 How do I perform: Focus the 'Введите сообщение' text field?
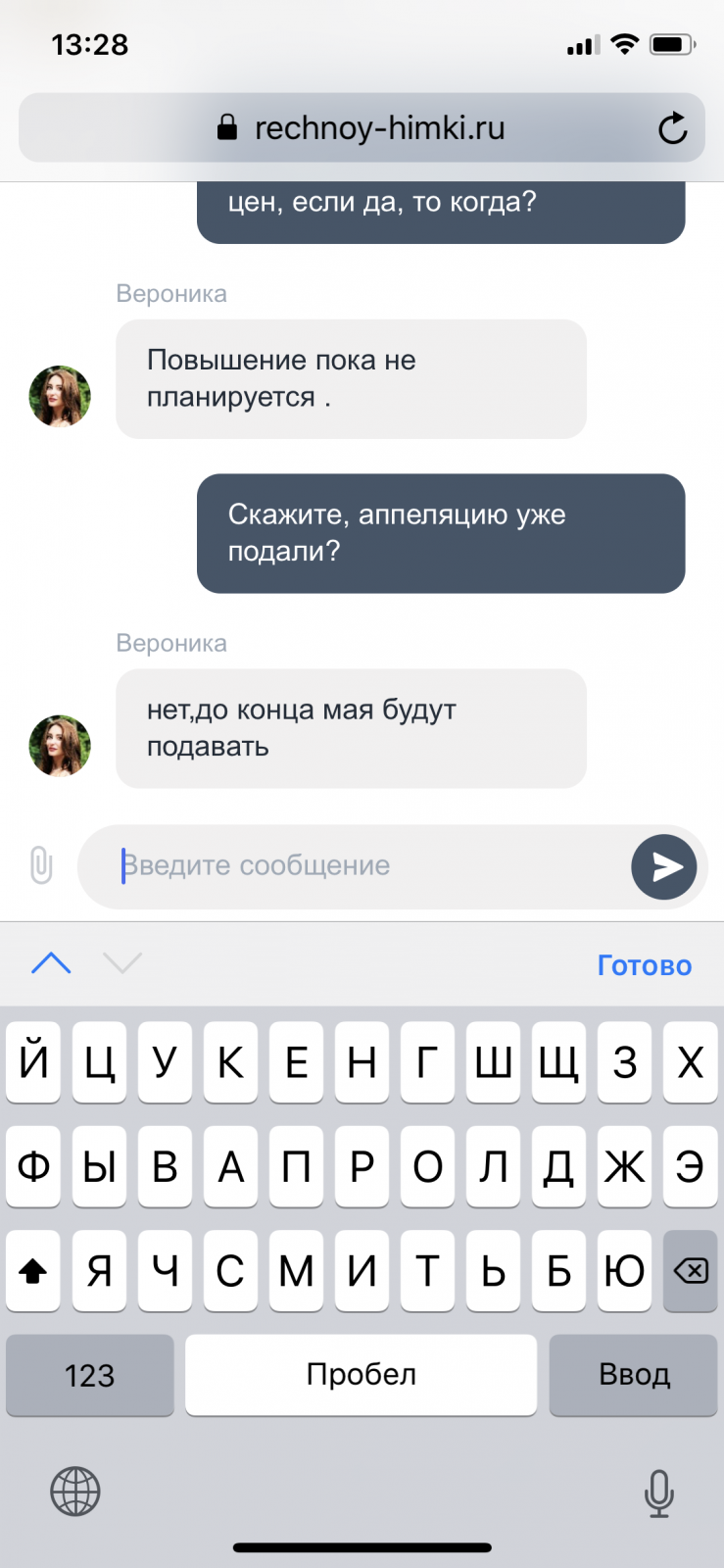[x=353, y=866]
